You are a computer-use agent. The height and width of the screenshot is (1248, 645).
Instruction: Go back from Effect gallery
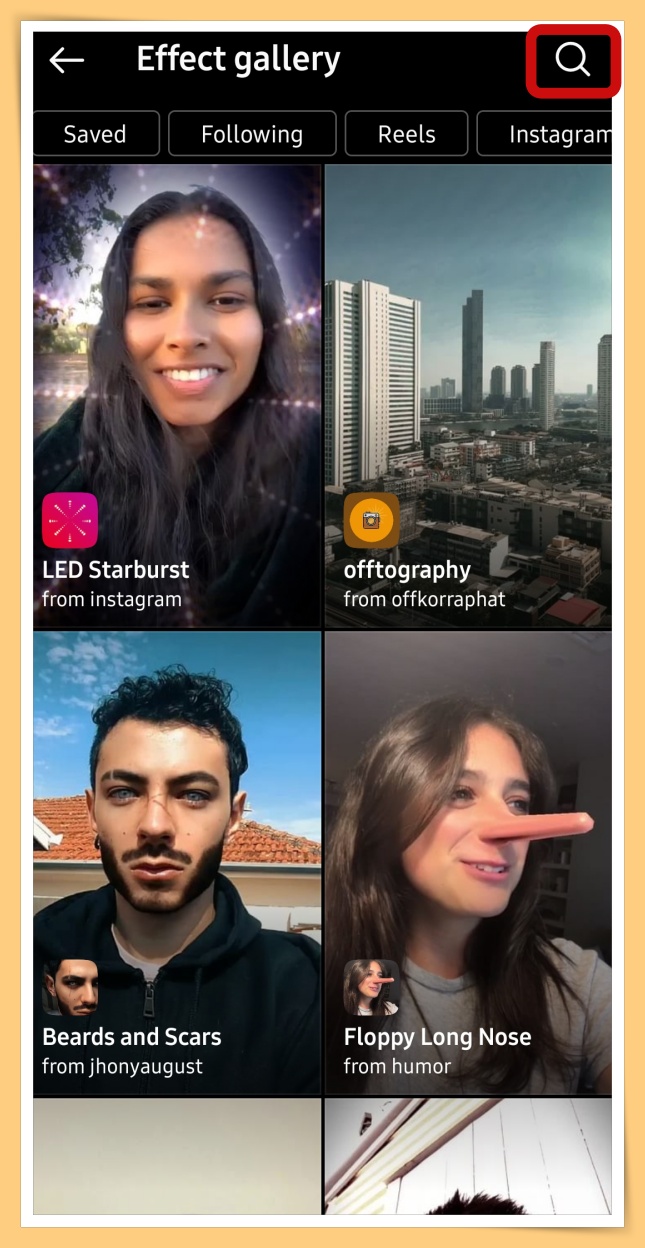[x=67, y=60]
